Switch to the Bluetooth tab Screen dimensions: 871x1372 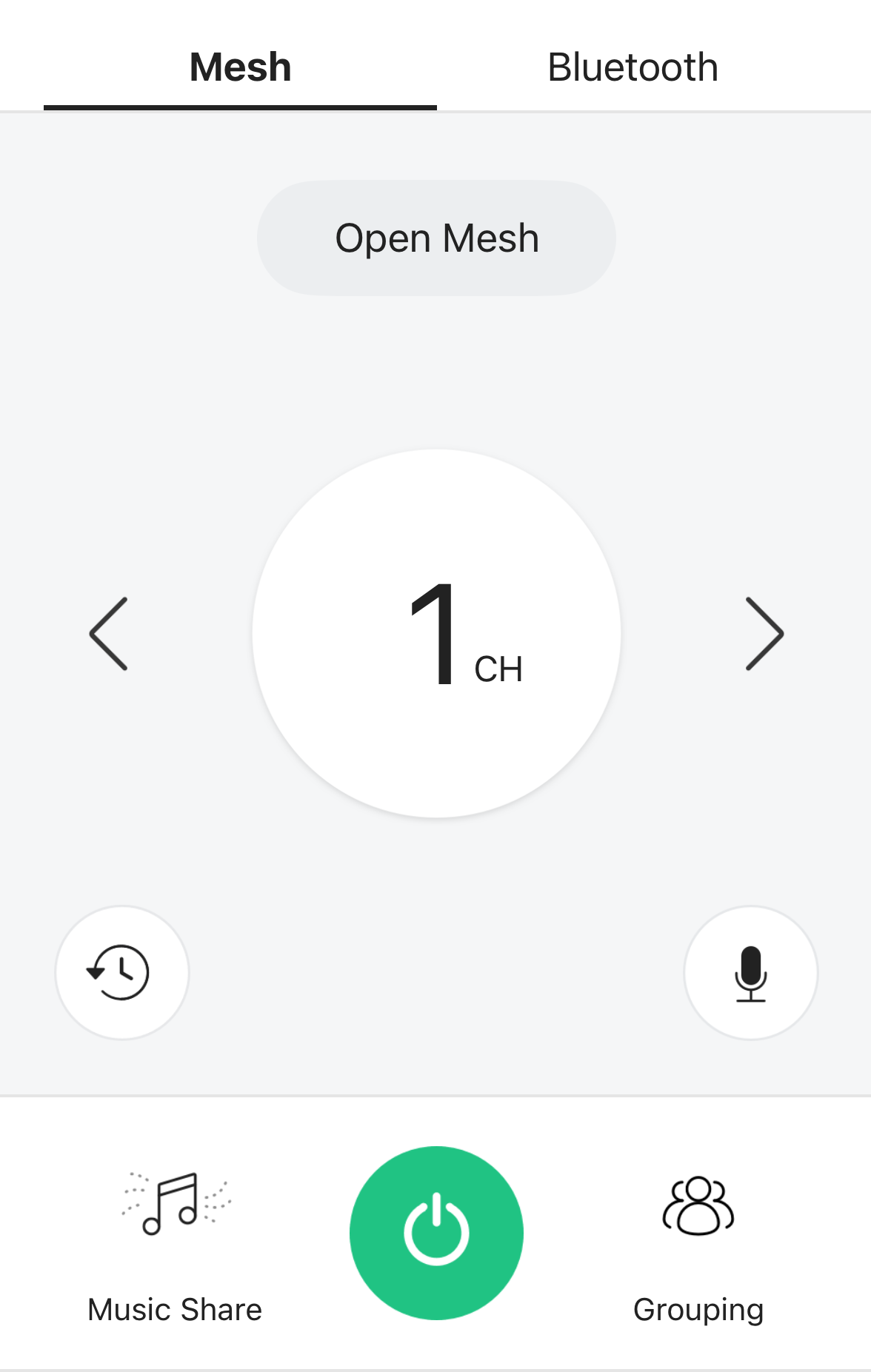click(633, 67)
